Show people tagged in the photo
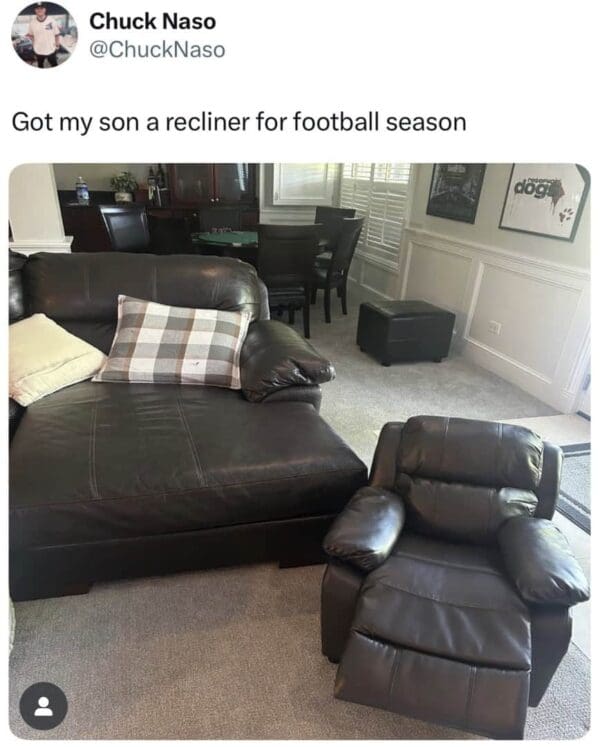The width and height of the screenshot is (600, 747). tap(44, 705)
